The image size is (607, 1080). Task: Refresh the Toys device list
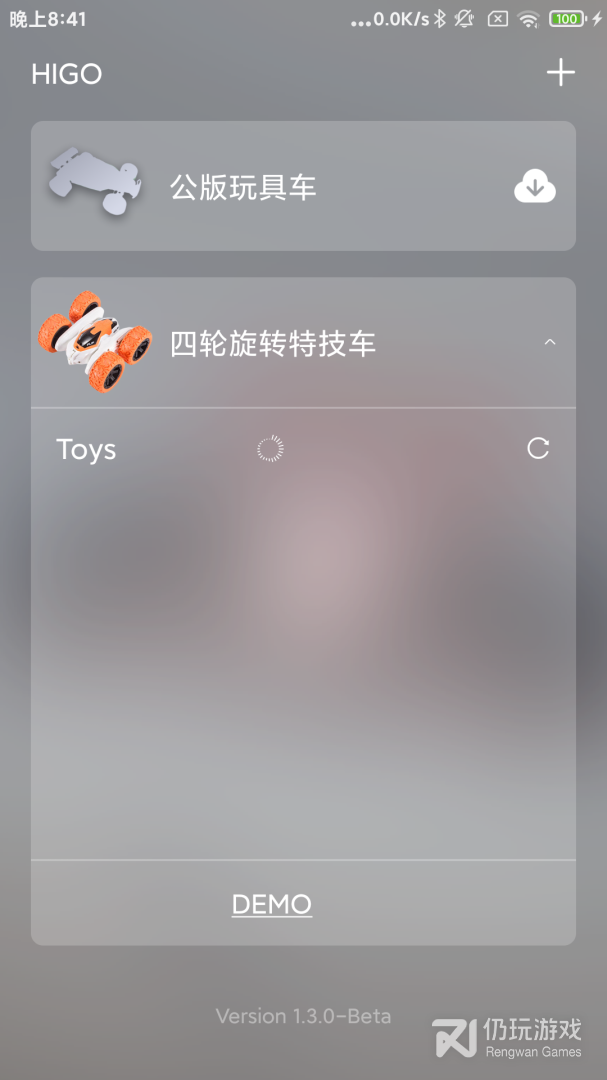538,448
